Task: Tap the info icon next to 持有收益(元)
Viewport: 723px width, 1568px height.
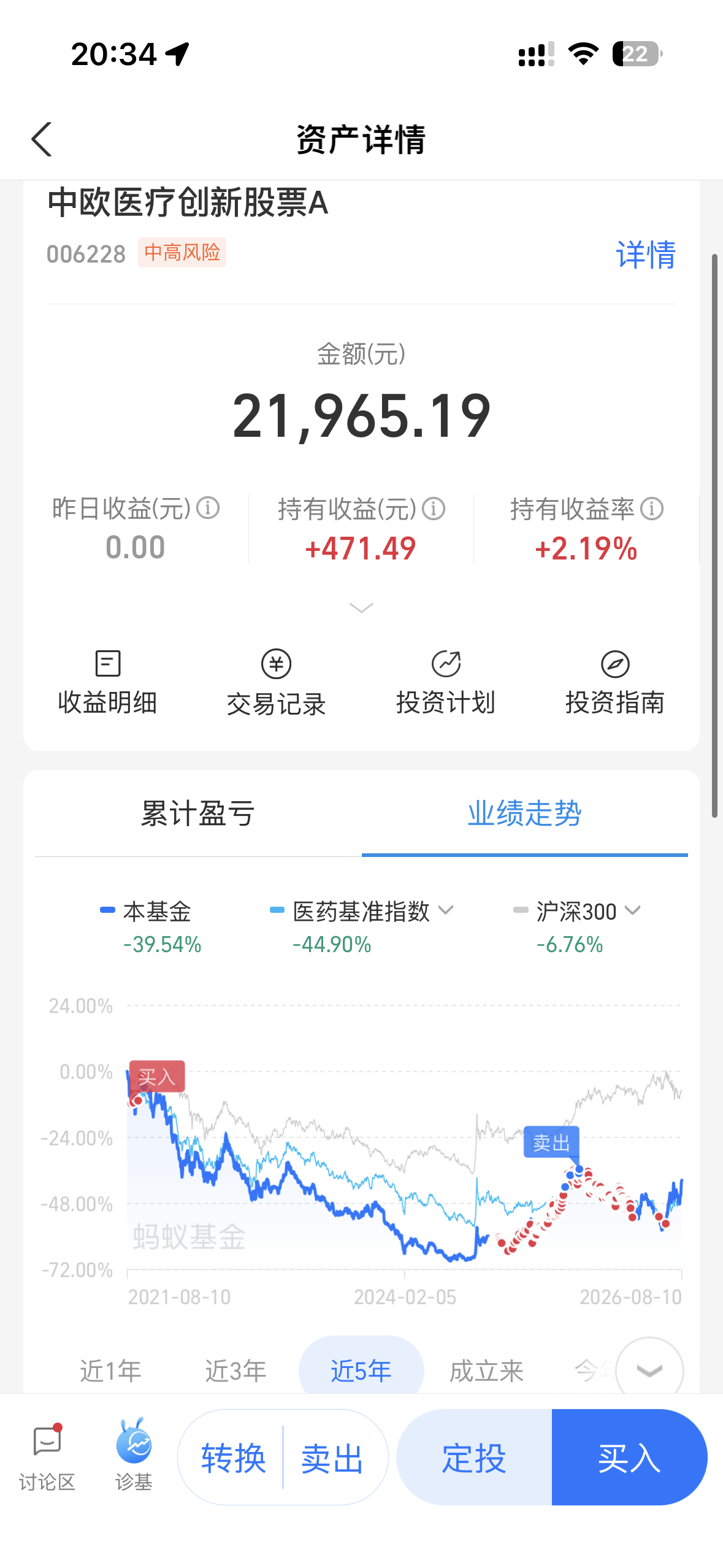Action: 434,509
